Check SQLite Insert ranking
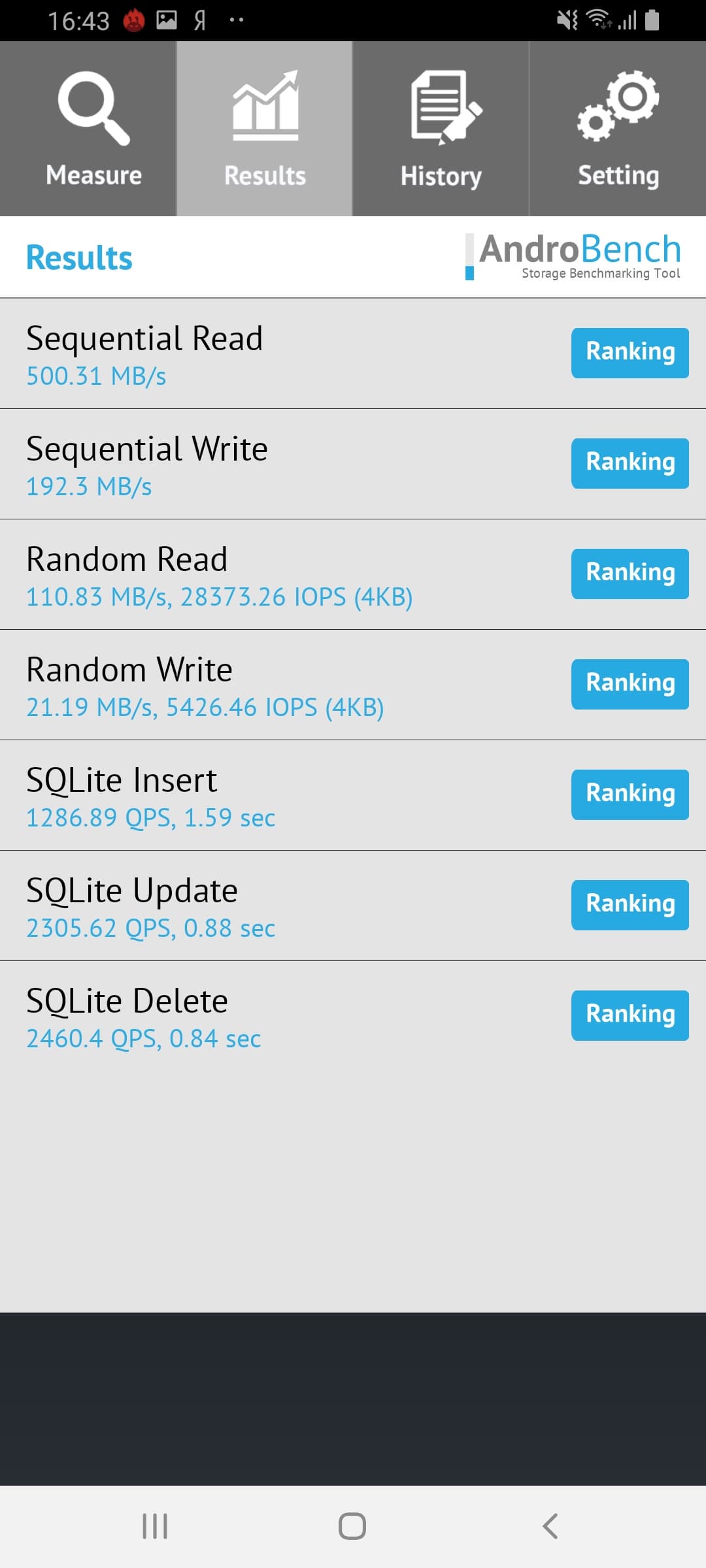This screenshot has width=706, height=1568. [630, 794]
